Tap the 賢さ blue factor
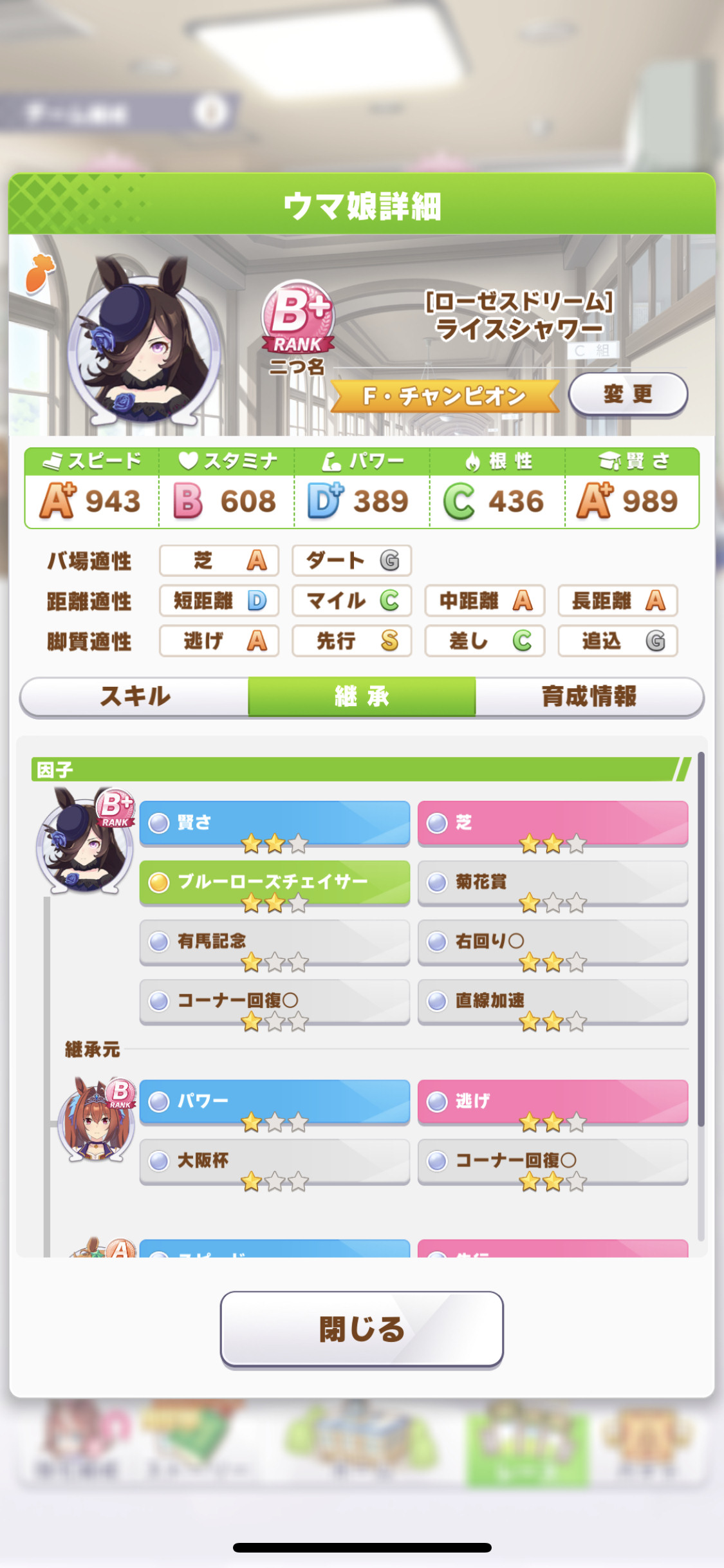This screenshot has height=1568, width=724. click(x=275, y=823)
